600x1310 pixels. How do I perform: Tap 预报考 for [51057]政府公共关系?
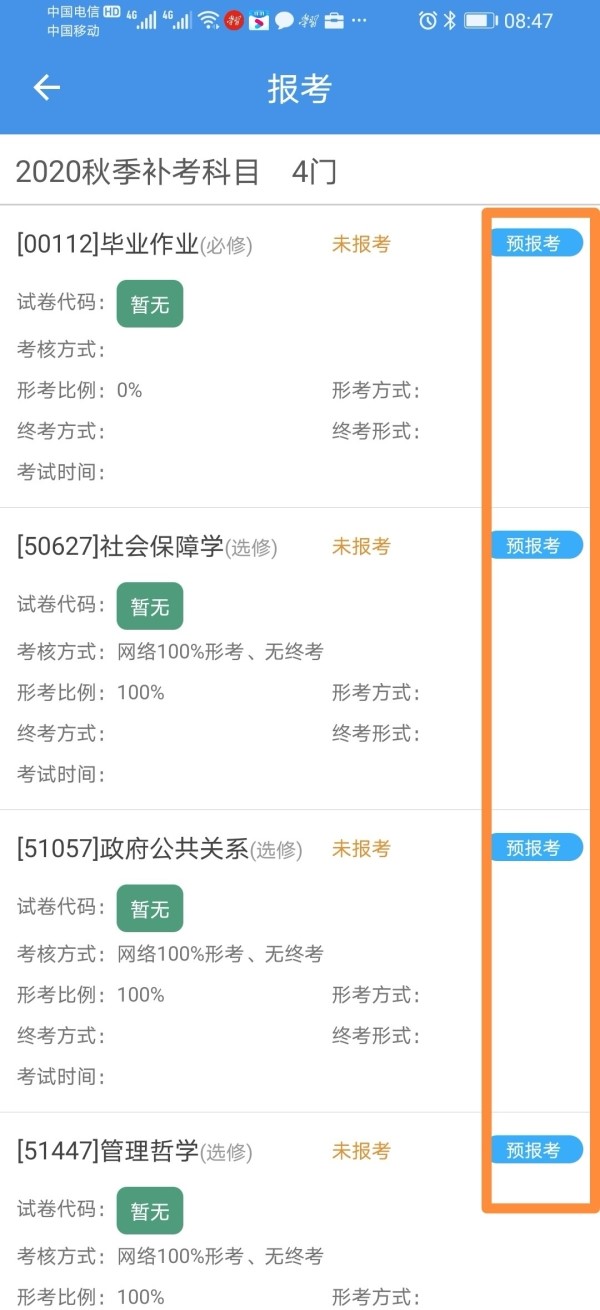(x=536, y=847)
